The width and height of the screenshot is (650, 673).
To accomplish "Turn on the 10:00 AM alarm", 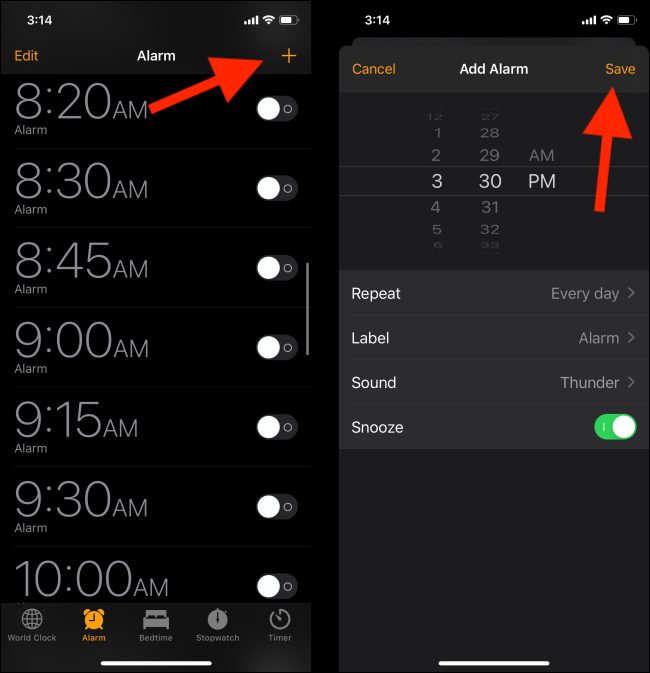I will pyautogui.click(x=276, y=585).
